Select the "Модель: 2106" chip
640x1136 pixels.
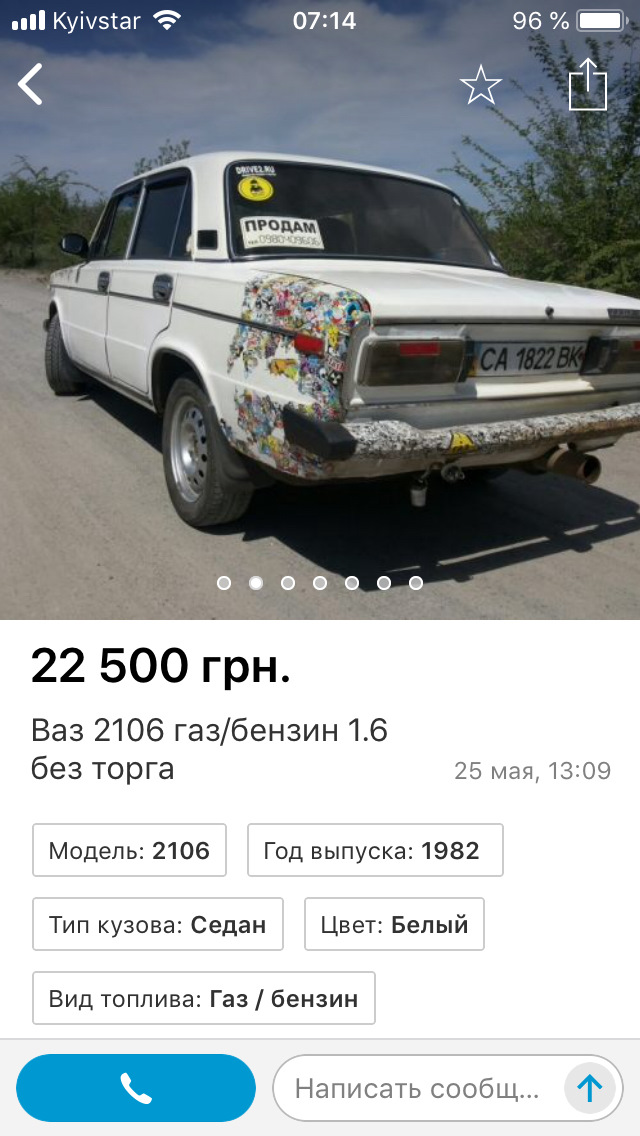130,850
